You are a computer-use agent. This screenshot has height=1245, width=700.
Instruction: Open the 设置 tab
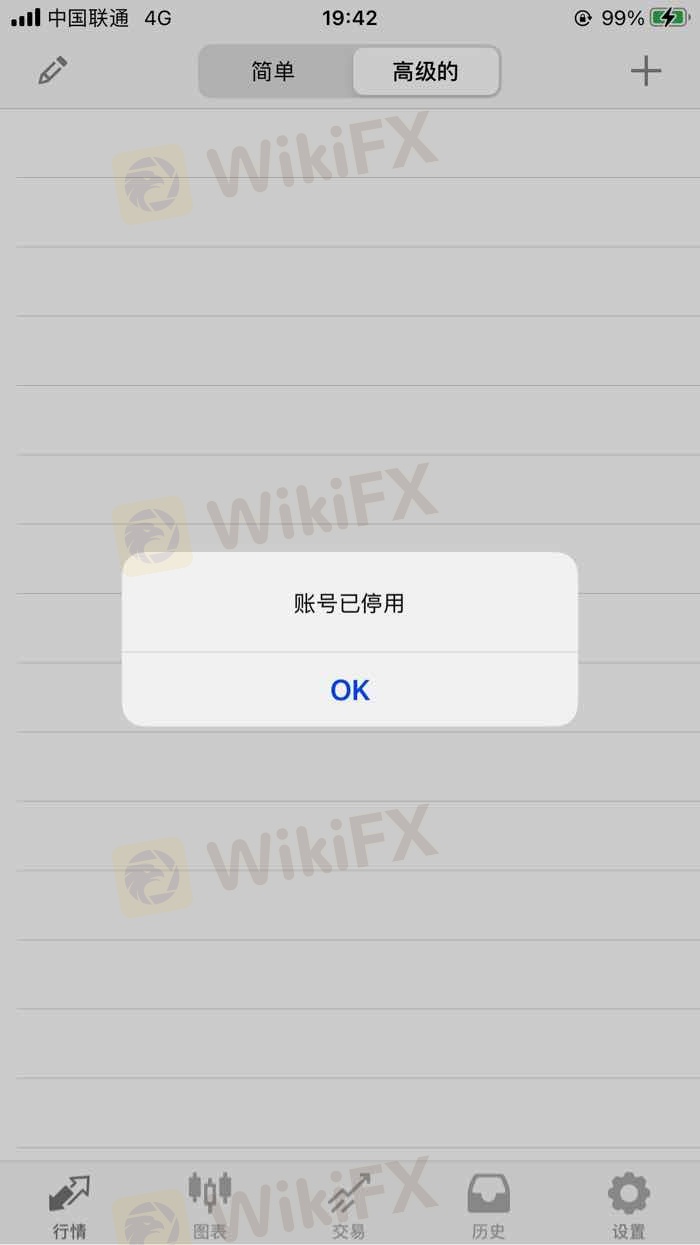(629, 1207)
